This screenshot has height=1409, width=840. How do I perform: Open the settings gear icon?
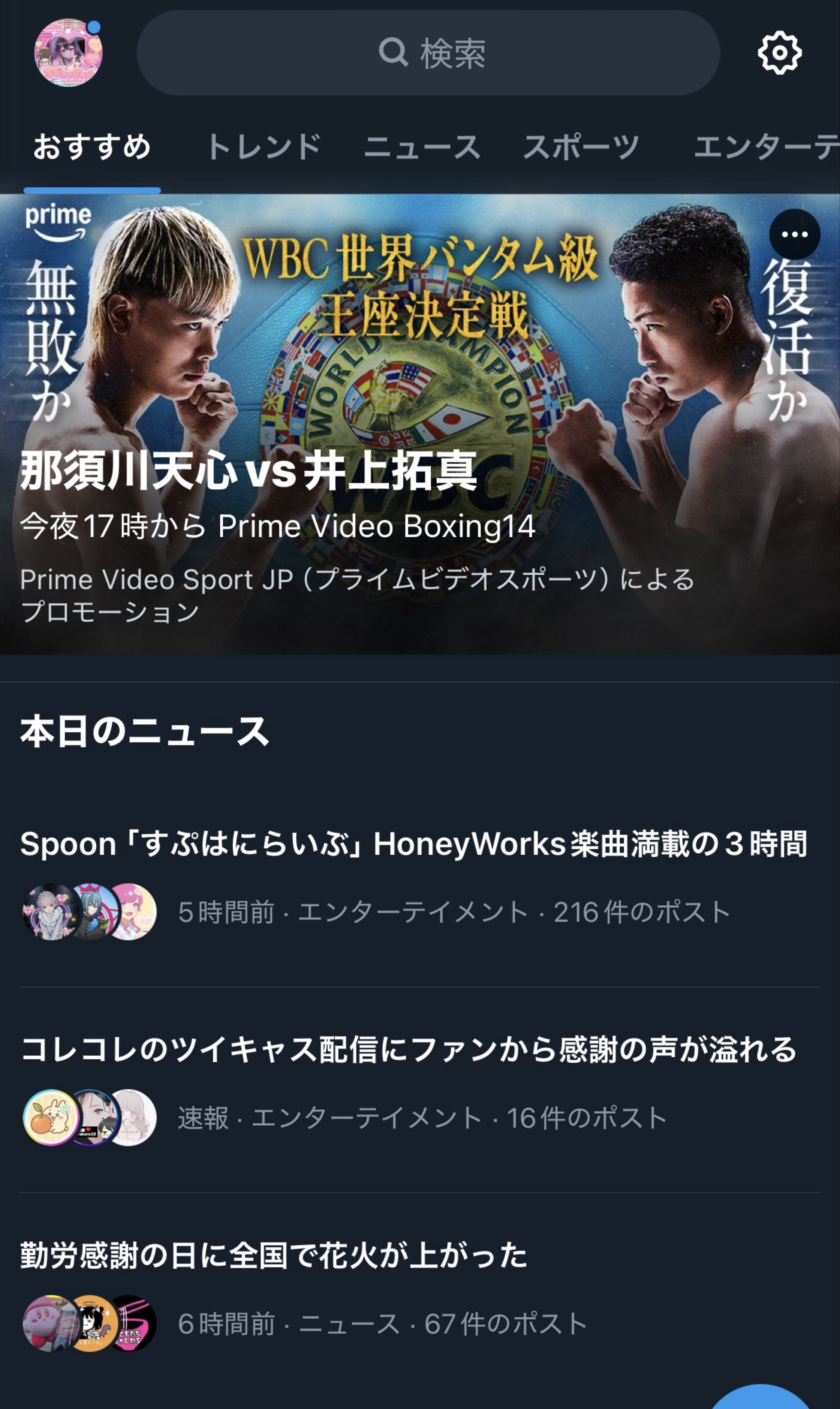click(x=781, y=52)
